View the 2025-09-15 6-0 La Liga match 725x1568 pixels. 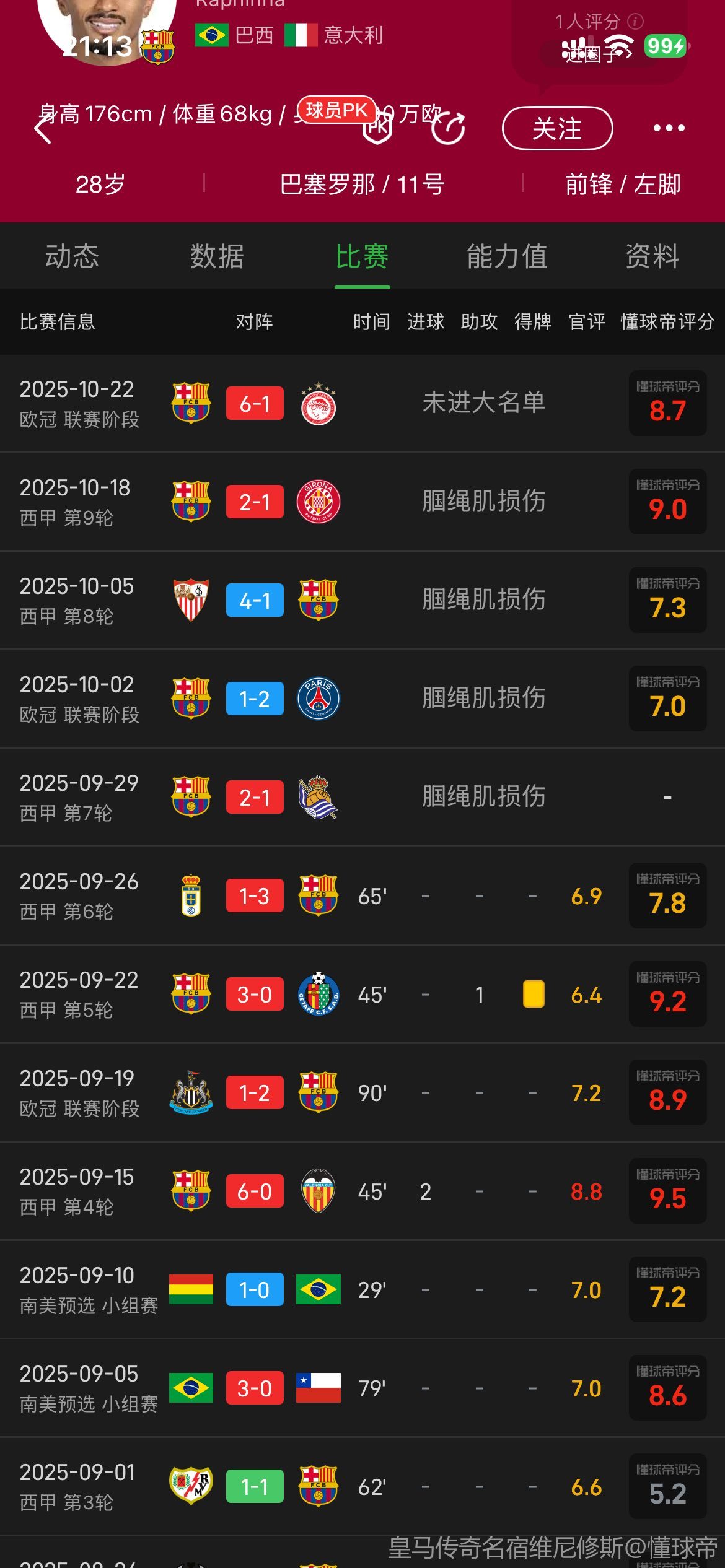coord(255,1191)
